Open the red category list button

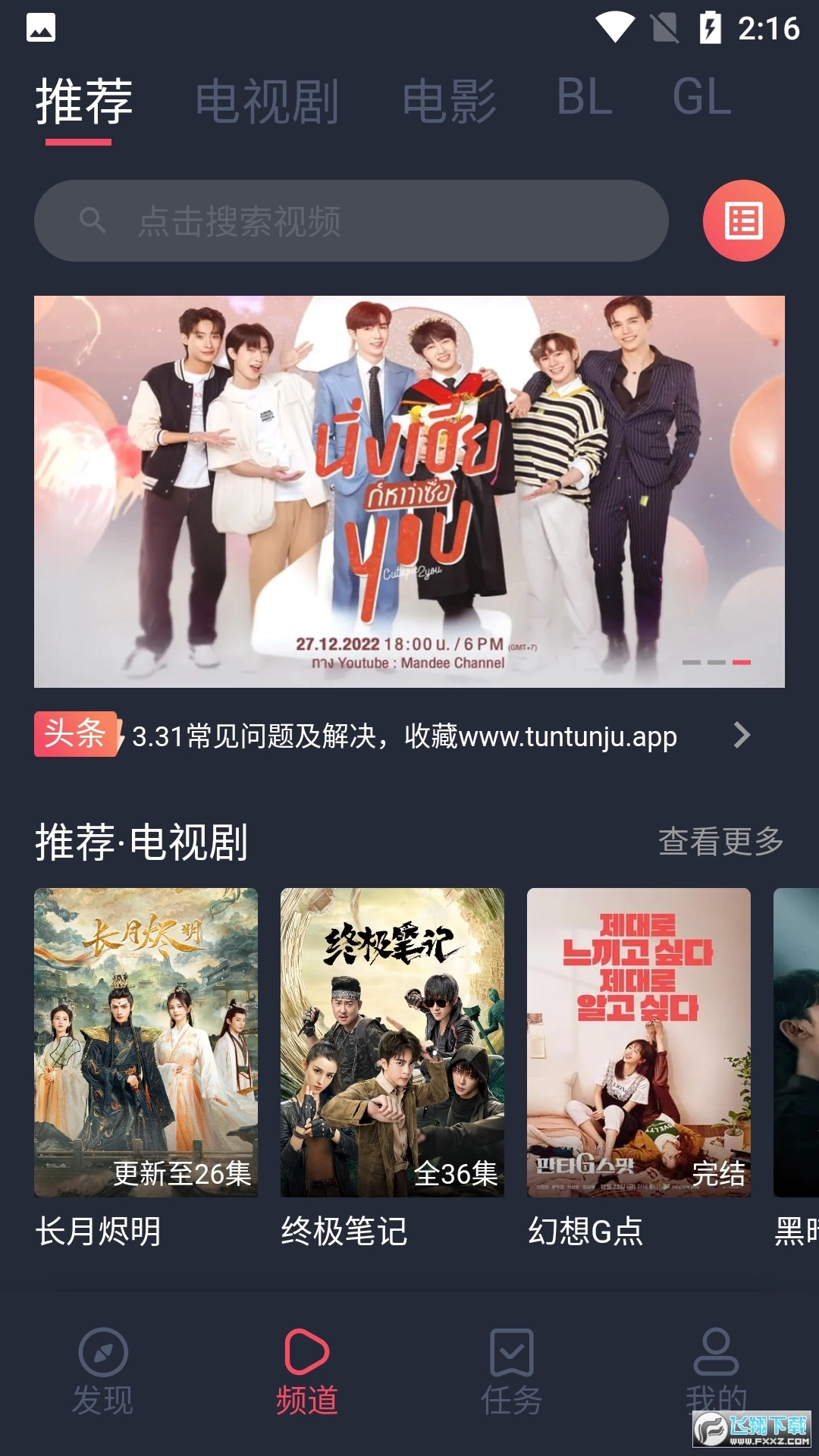[x=743, y=221]
